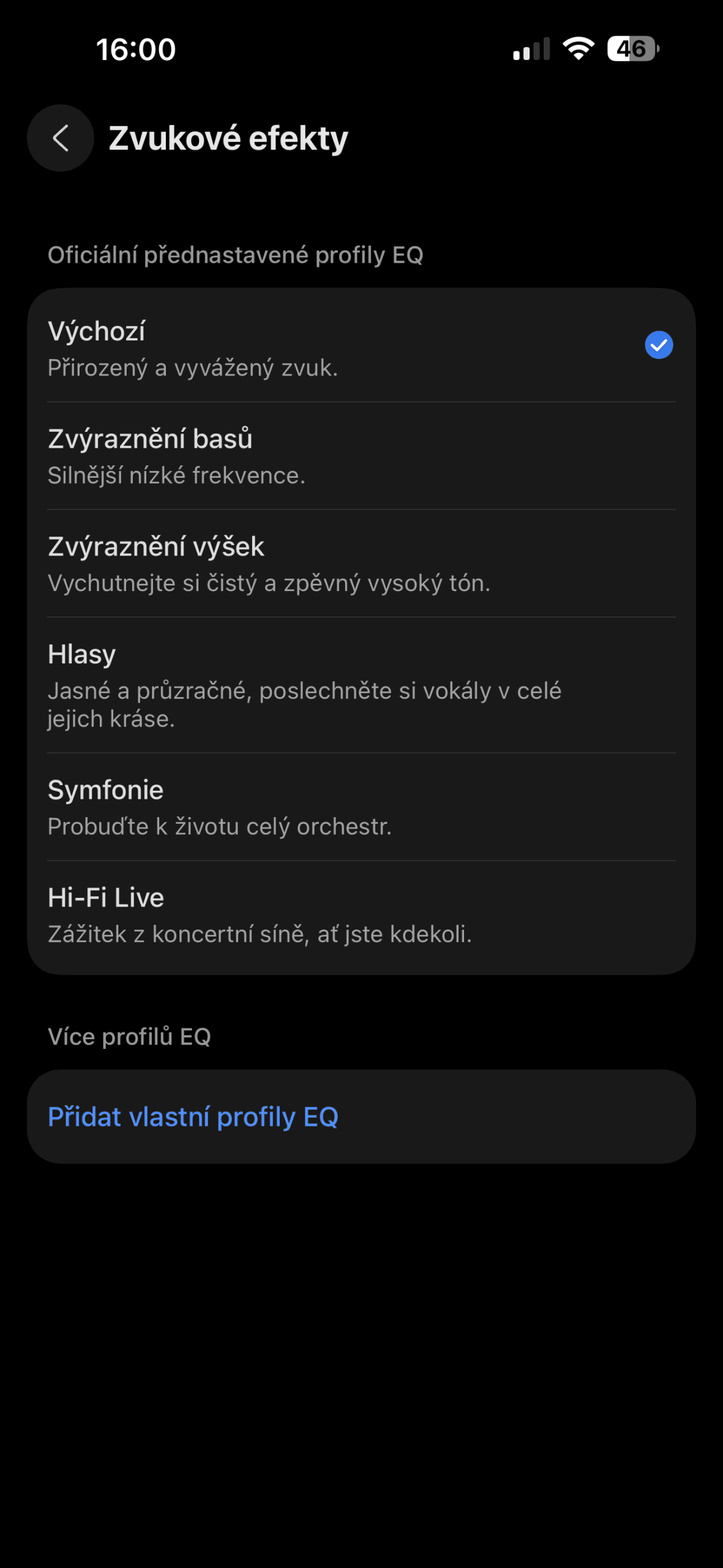This screenshot has height=1568, width=723.
Task: Choose Zvýraznění basů profile
Action: pos(361,456)
